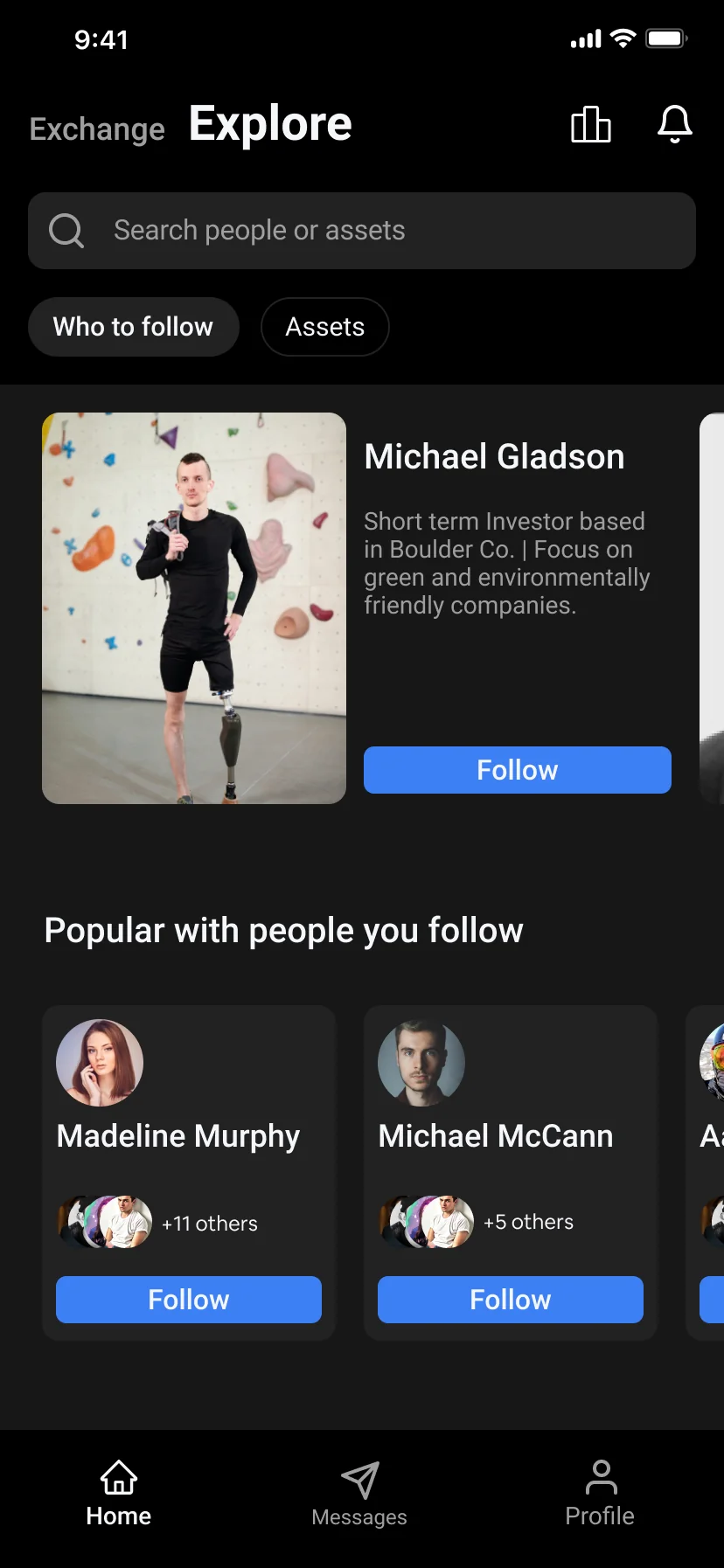This screenshot has height=1568, width=724.
Task: Select the Assets chip
Action: [x=324, y=327]
